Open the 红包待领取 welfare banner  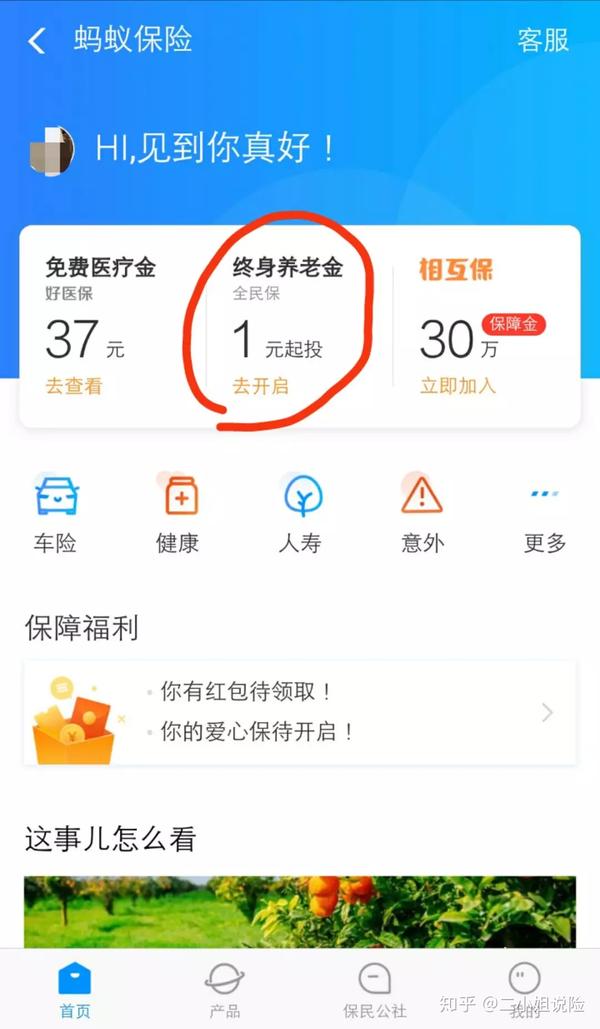click(x=300, y=712)
